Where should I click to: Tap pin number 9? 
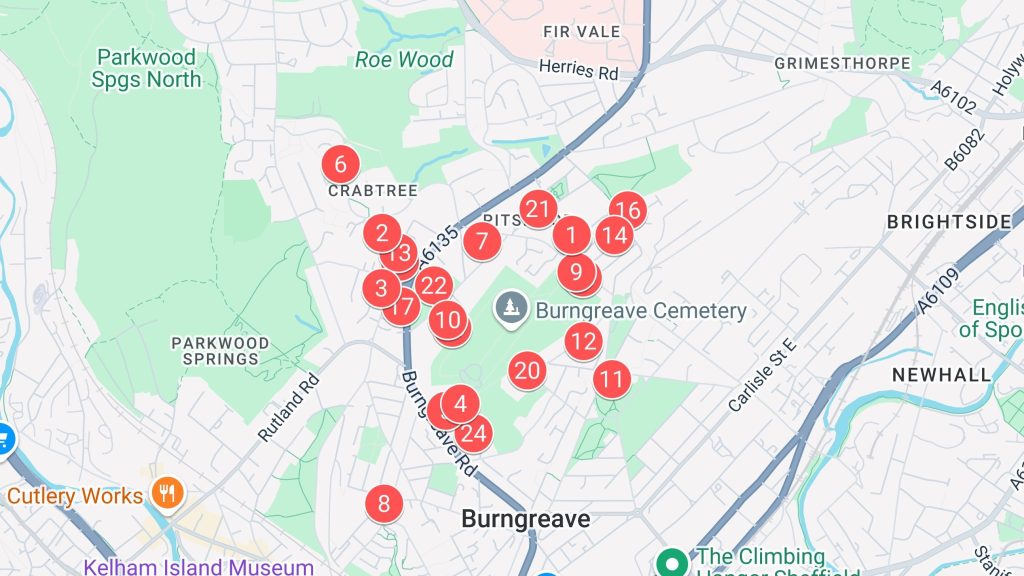click(x=576, y=271)
